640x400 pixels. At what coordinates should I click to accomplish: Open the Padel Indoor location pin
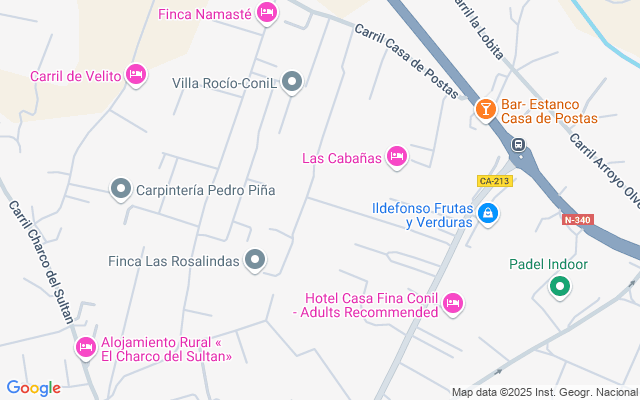(560, 288)
